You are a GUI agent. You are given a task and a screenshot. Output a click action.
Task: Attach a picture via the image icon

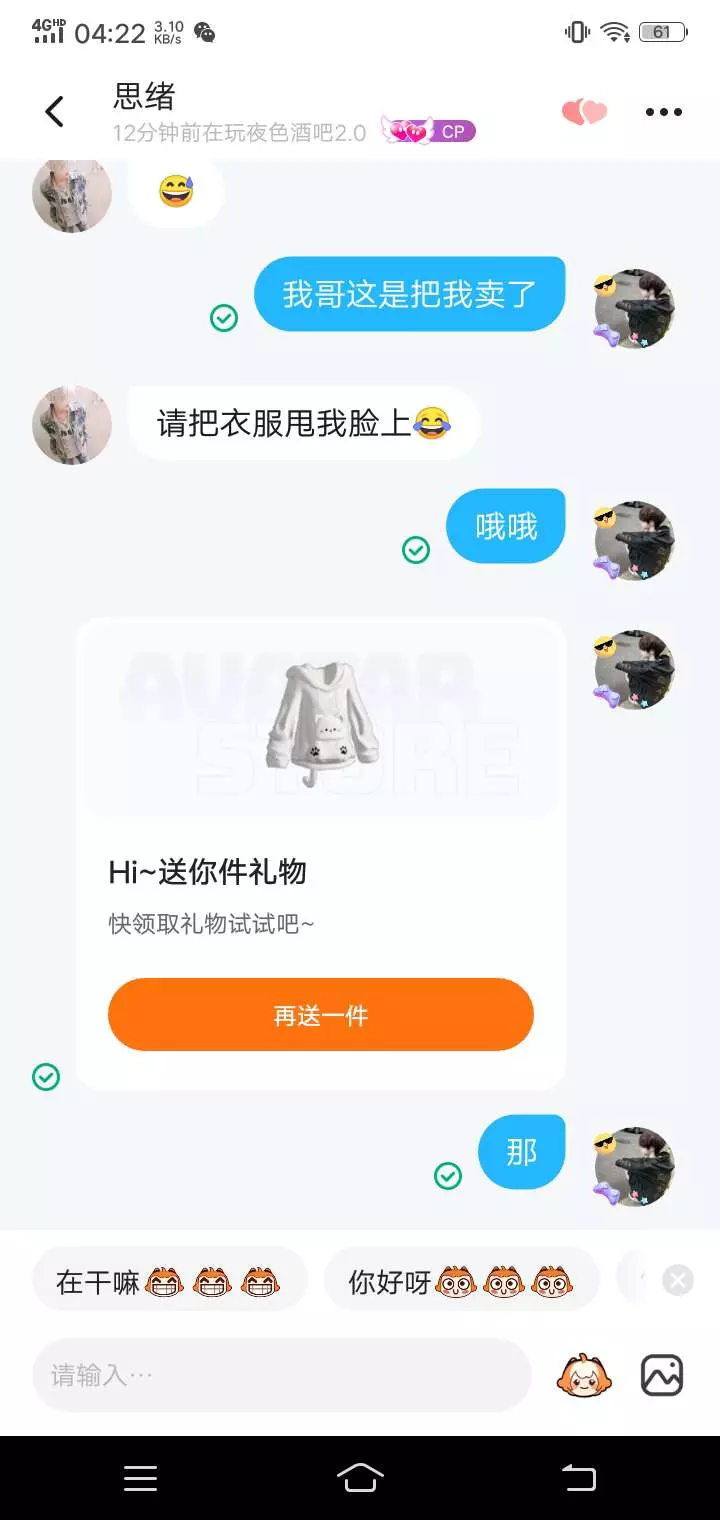662,1375
